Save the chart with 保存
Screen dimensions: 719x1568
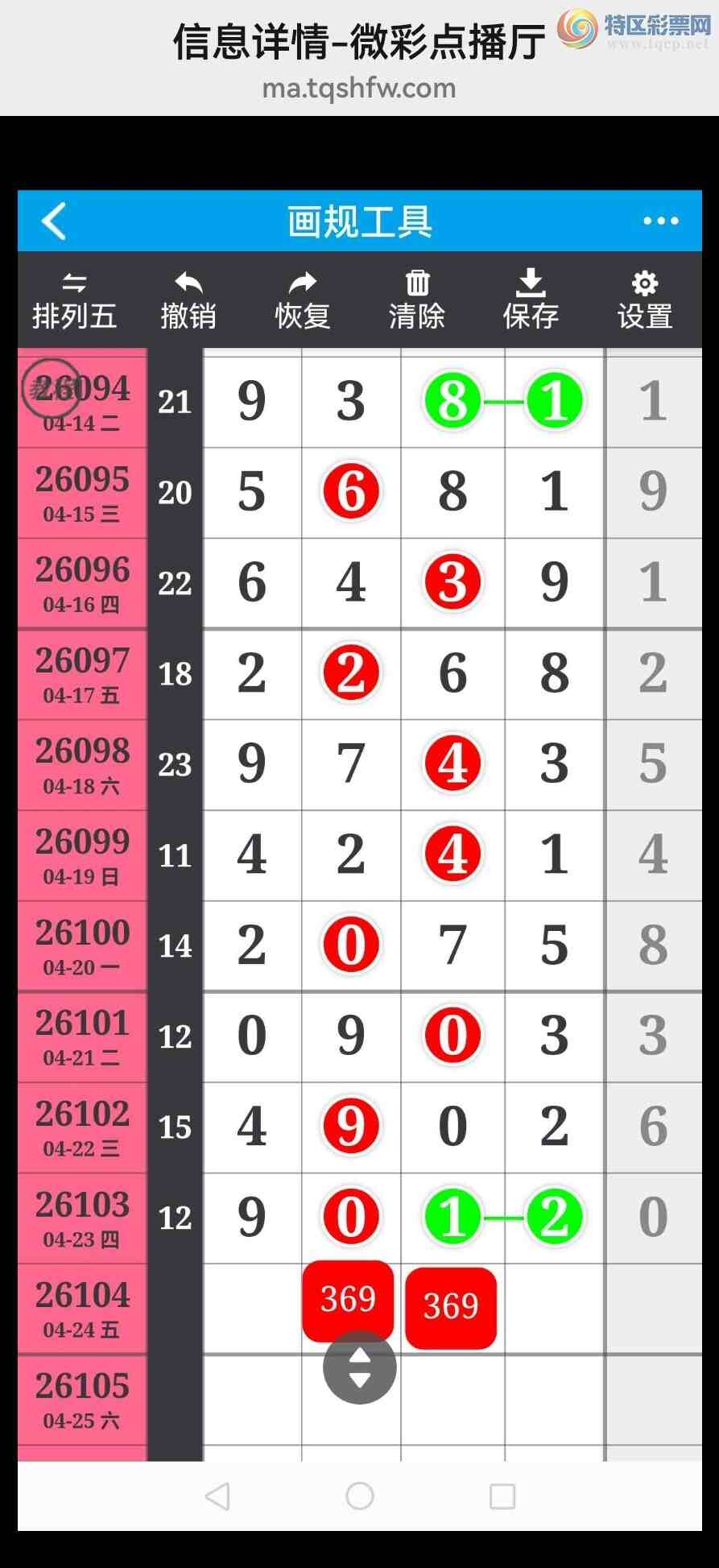531,301
